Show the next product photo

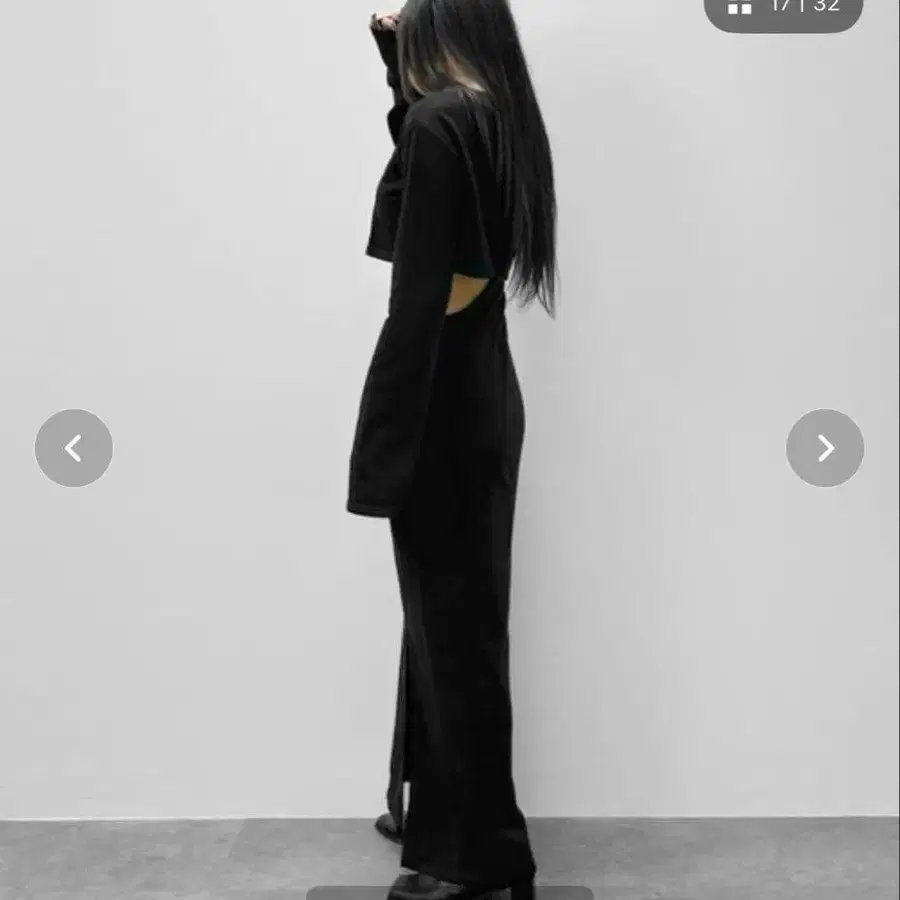[x=825, y=448]
